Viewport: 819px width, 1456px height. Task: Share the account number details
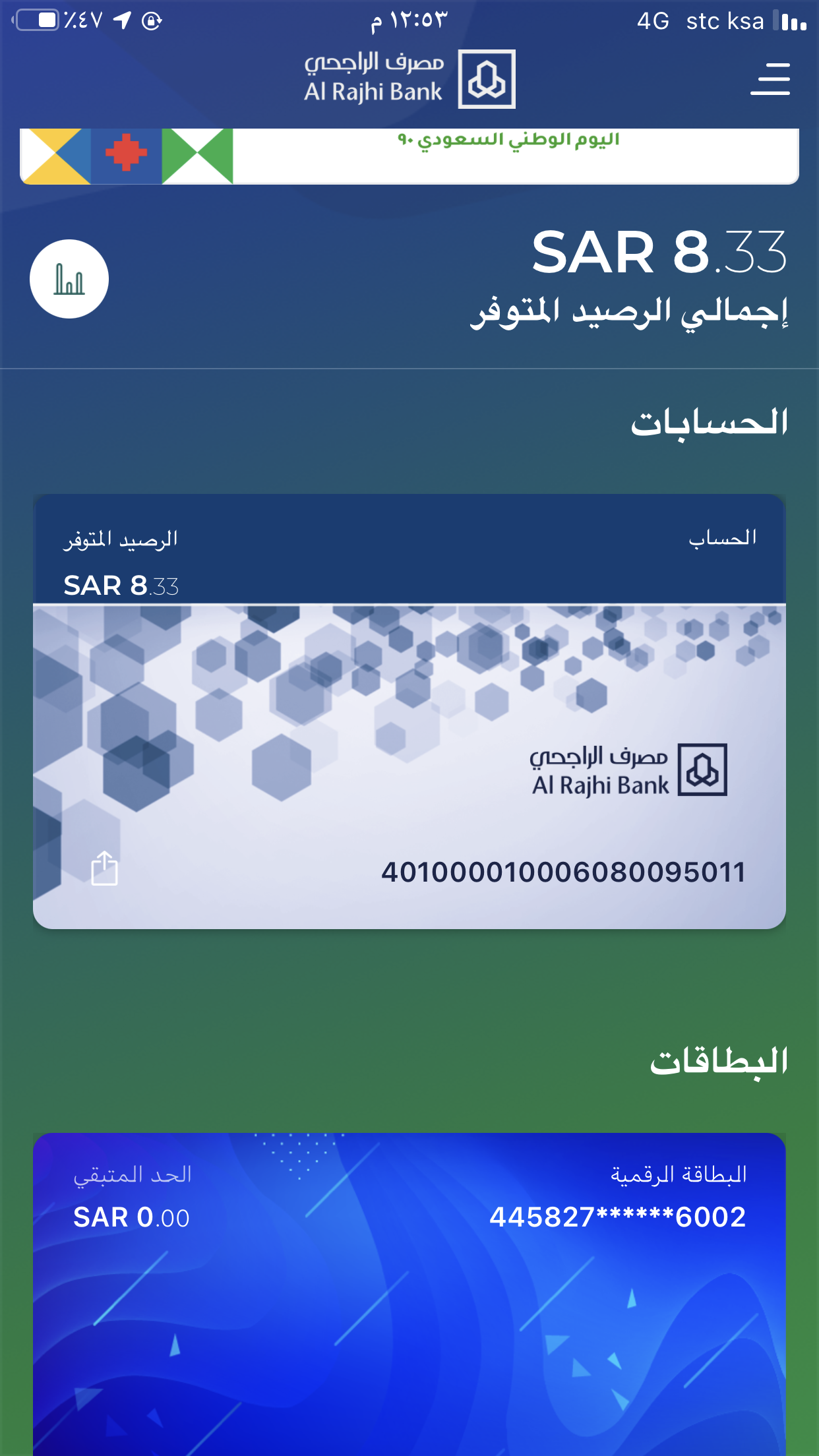point(104,868)
